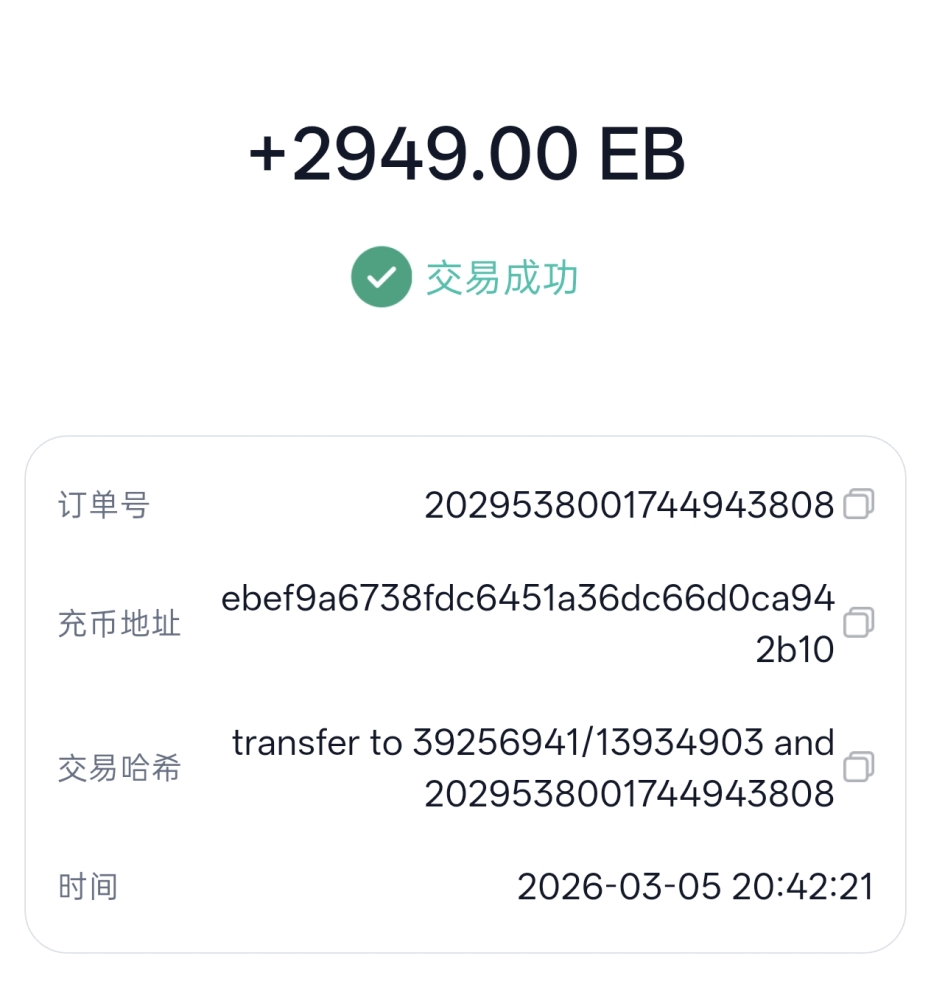Copy the order number (订单号)

point(858,504)
